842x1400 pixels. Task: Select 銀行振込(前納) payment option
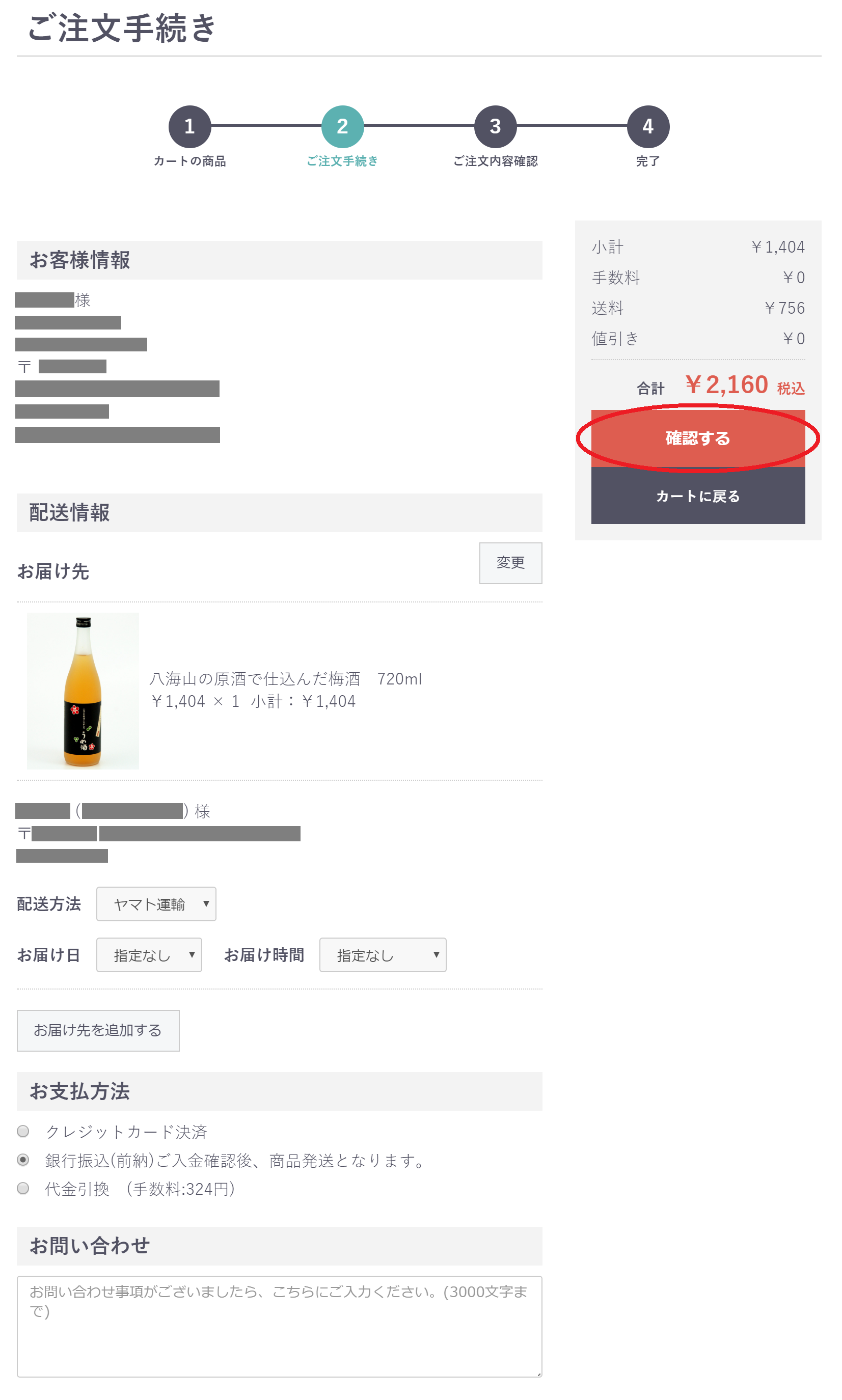point(23,1160)
